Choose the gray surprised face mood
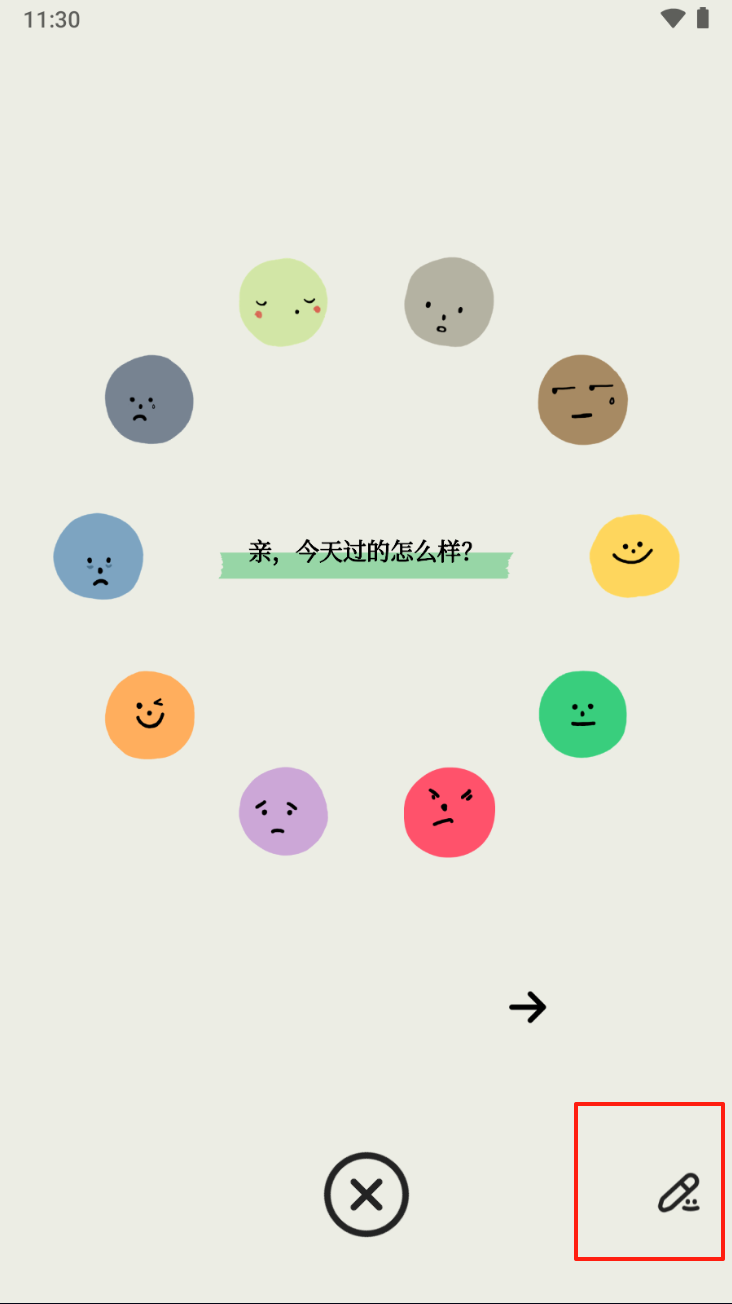 tap(449, 302)
